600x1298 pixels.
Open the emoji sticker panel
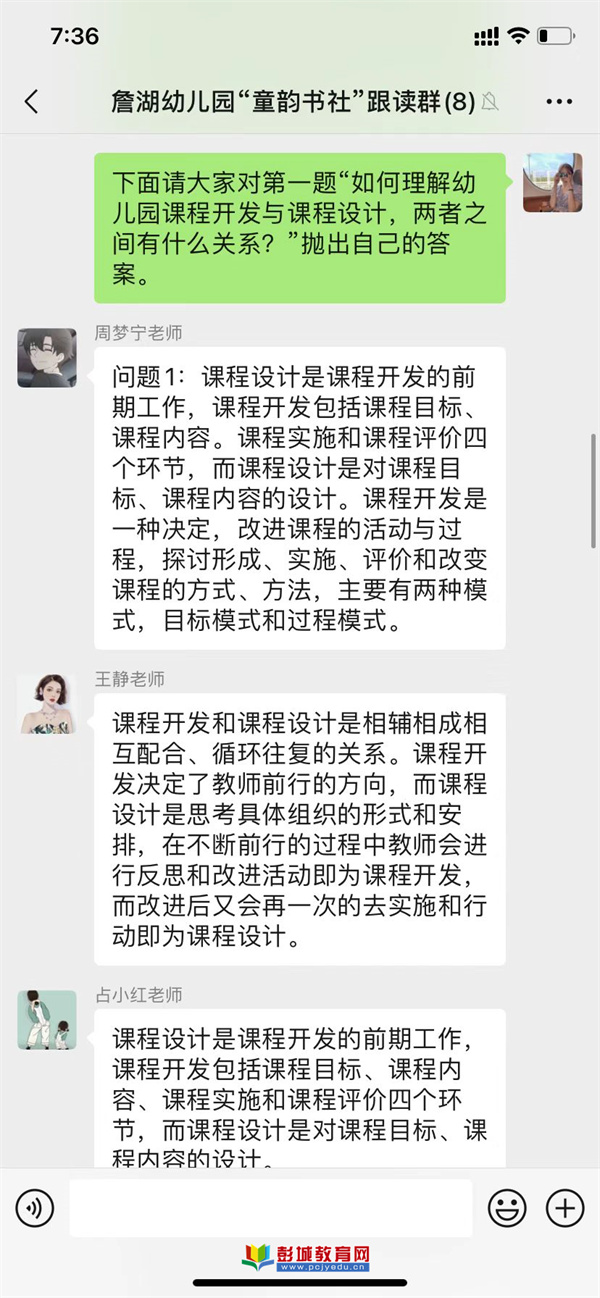[507, 1208]
